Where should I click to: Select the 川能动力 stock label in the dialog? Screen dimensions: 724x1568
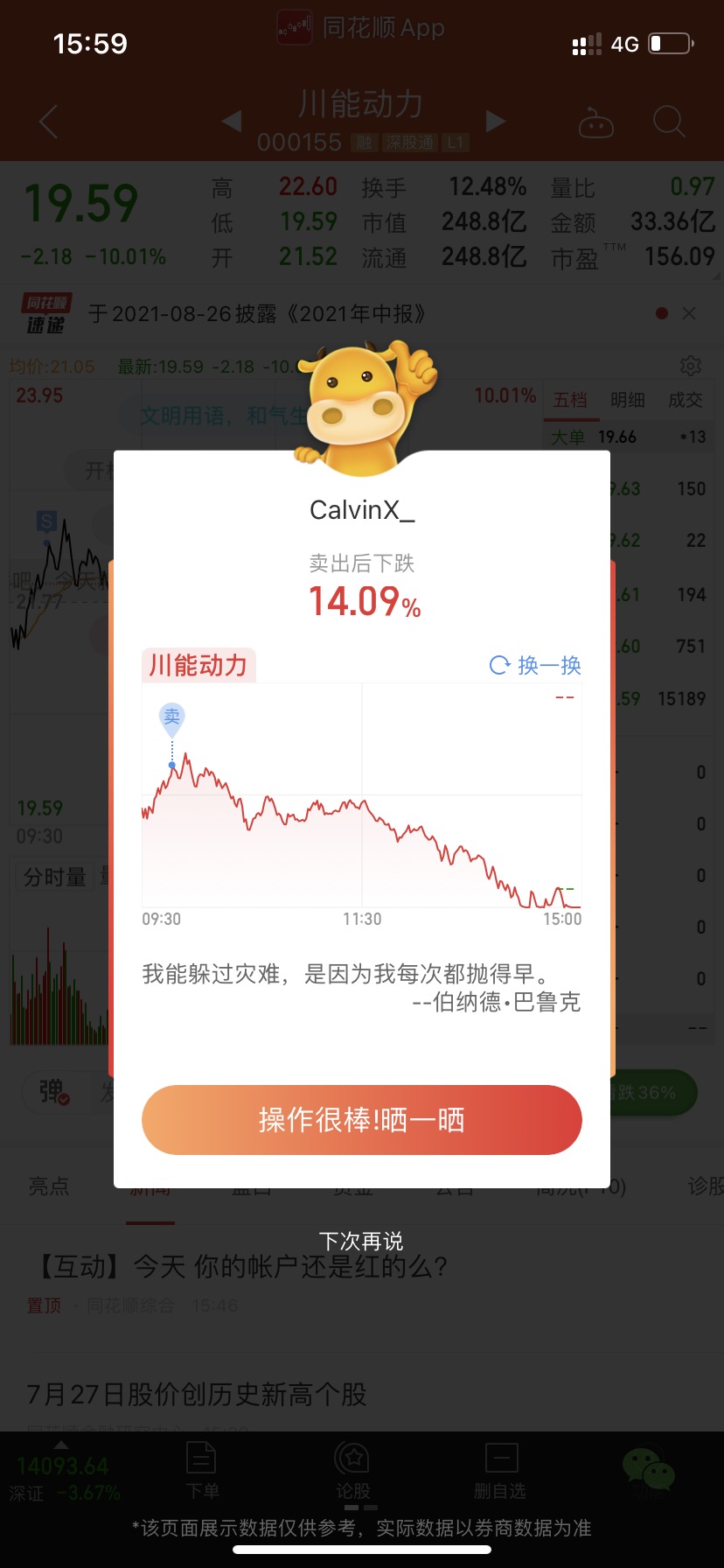198,665
